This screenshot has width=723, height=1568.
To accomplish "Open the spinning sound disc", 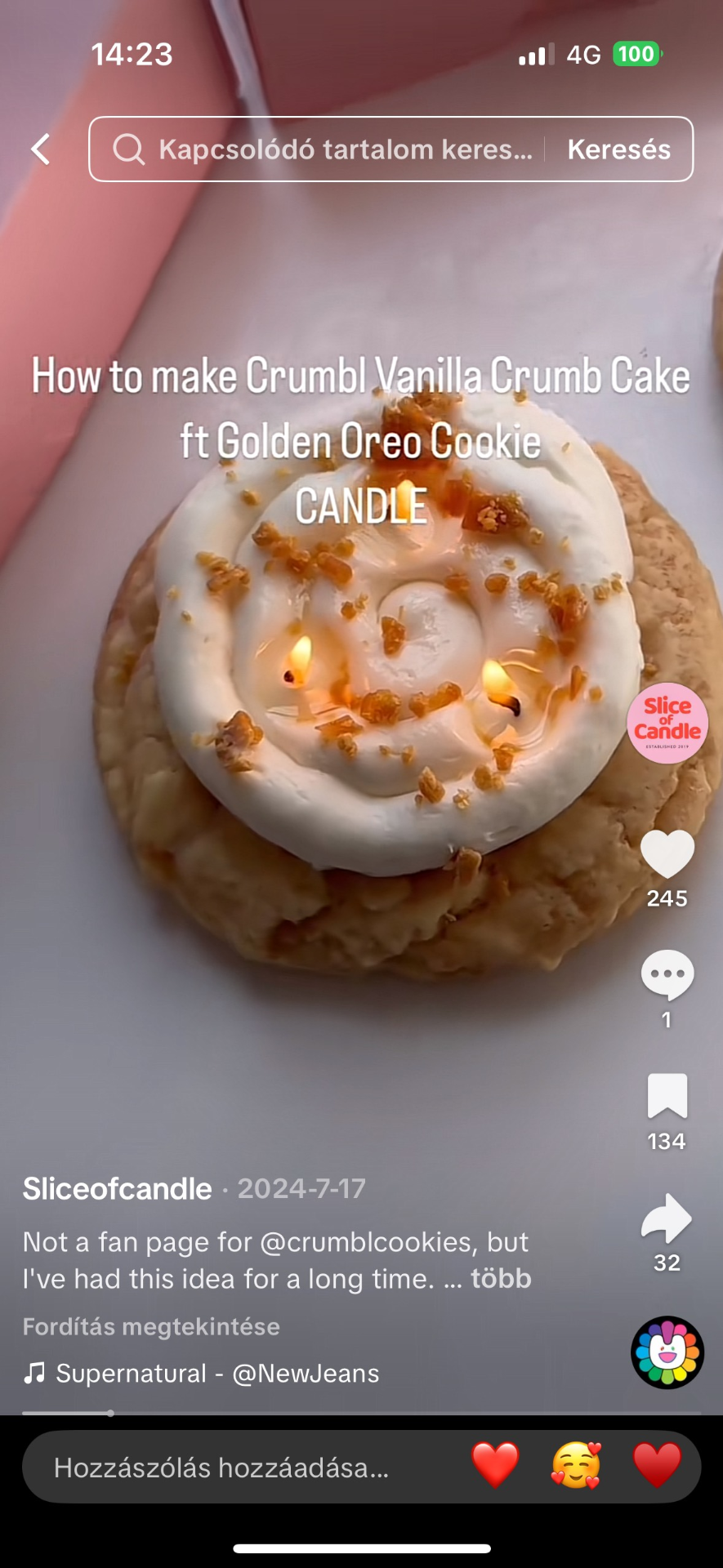I will [x=667, y=1352].
